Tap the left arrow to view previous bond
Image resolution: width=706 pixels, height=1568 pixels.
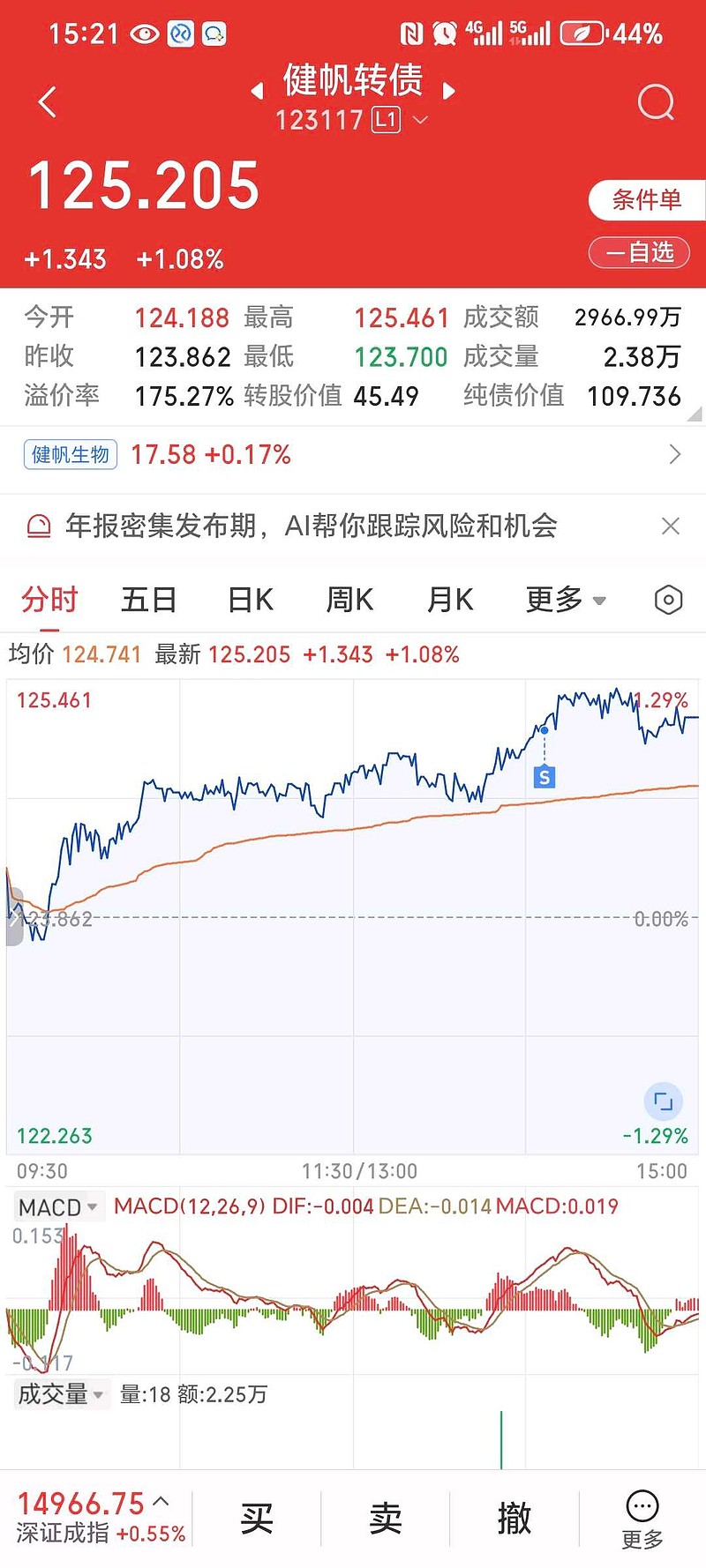click(256, 91)
